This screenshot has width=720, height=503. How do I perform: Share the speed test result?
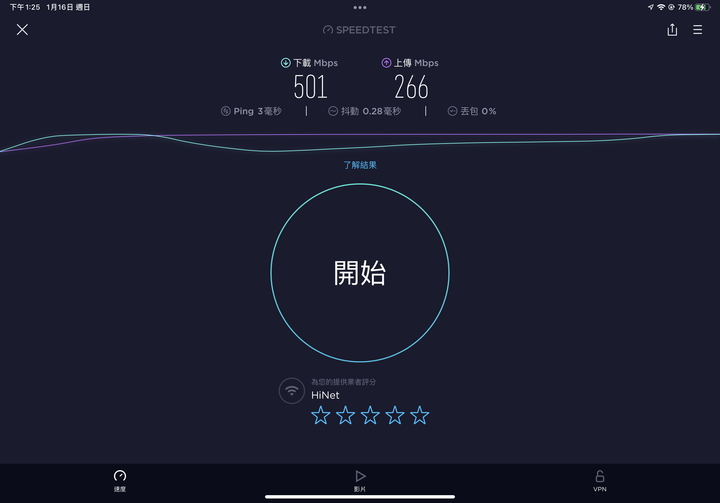tap(672, 30)
